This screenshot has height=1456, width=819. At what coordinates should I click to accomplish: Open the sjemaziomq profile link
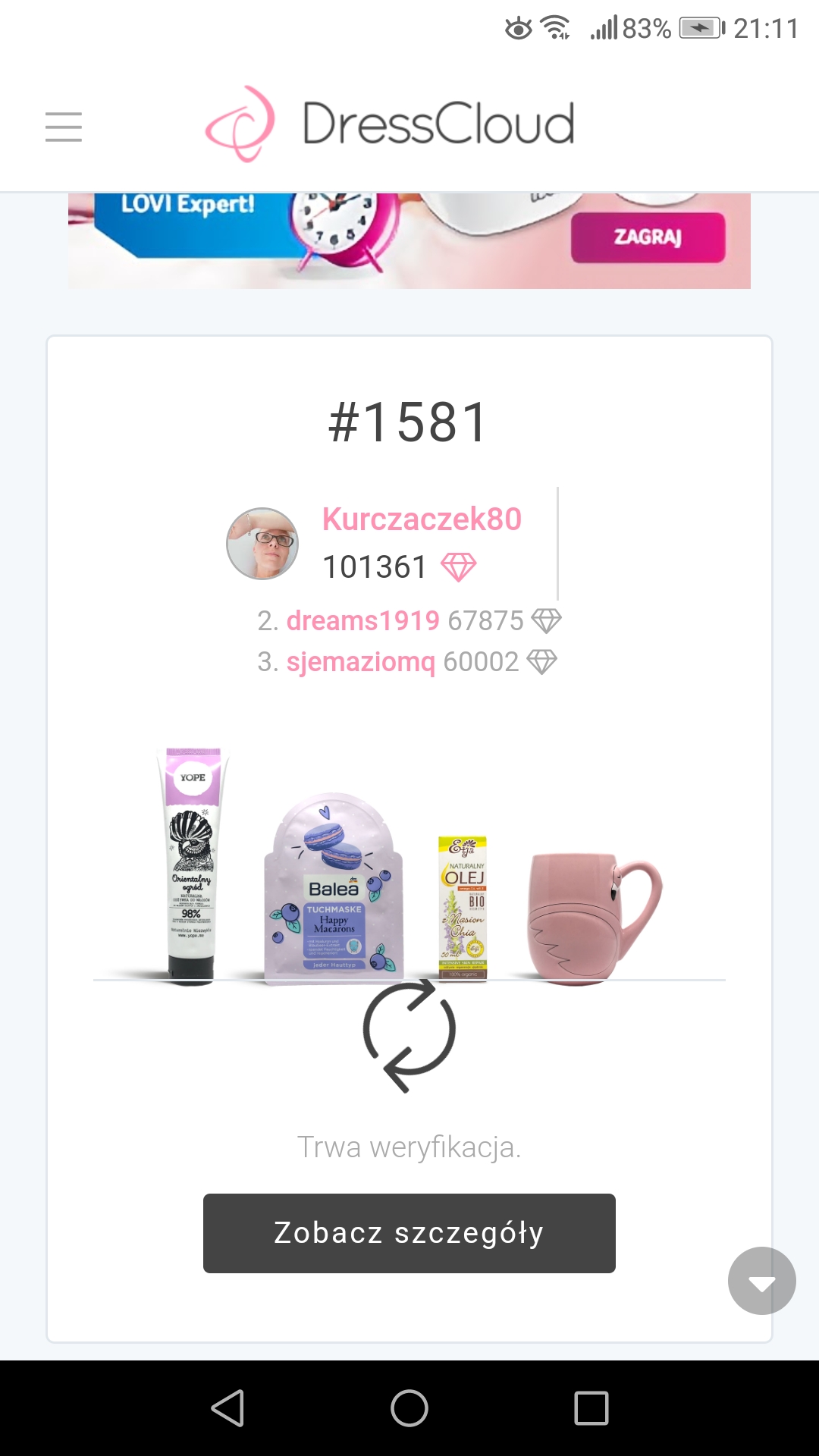pos(360,662)
